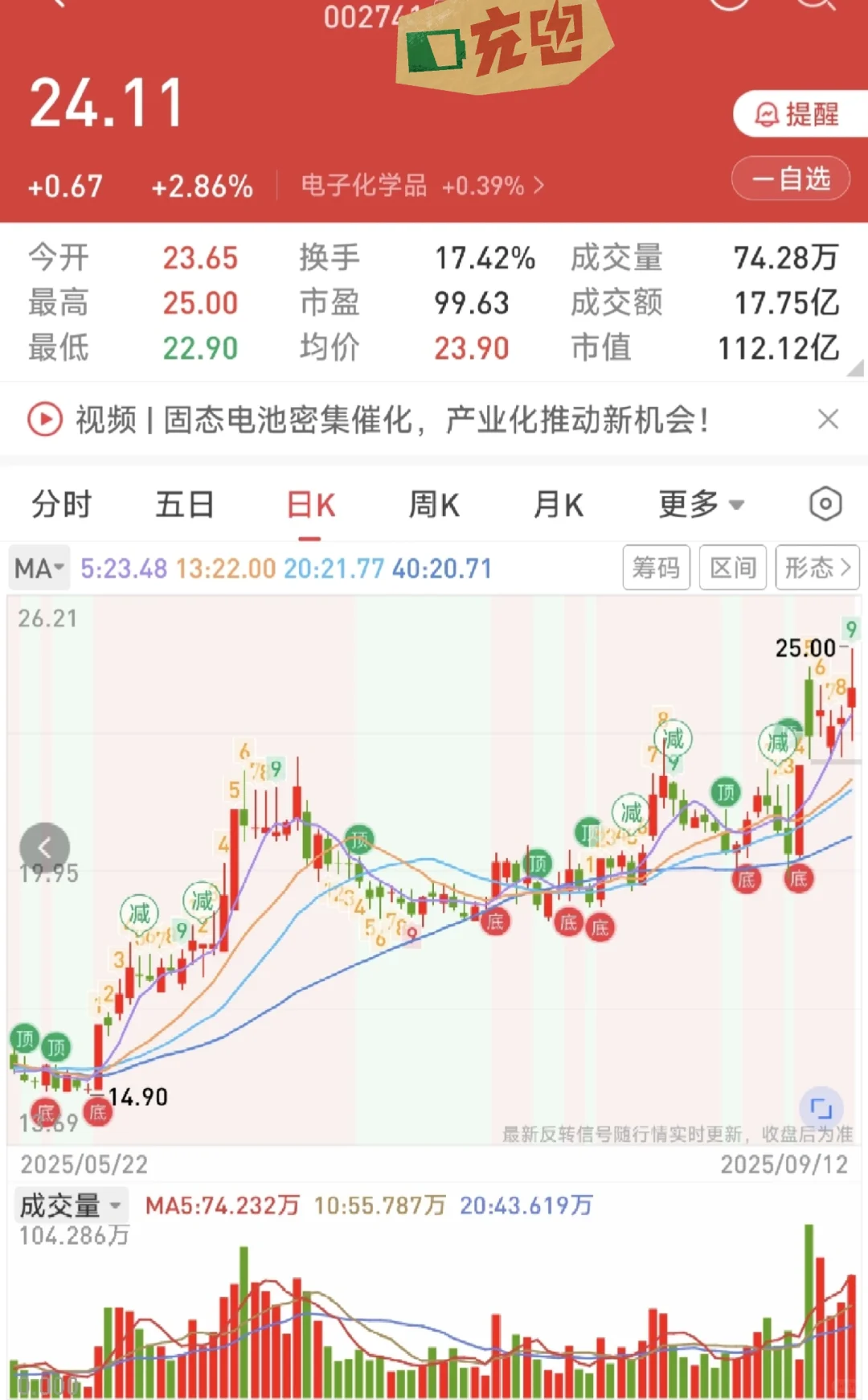The image size is (868, 1400).
Task: Remove stock from 自选 watchlist
Action: pos(791,179)
